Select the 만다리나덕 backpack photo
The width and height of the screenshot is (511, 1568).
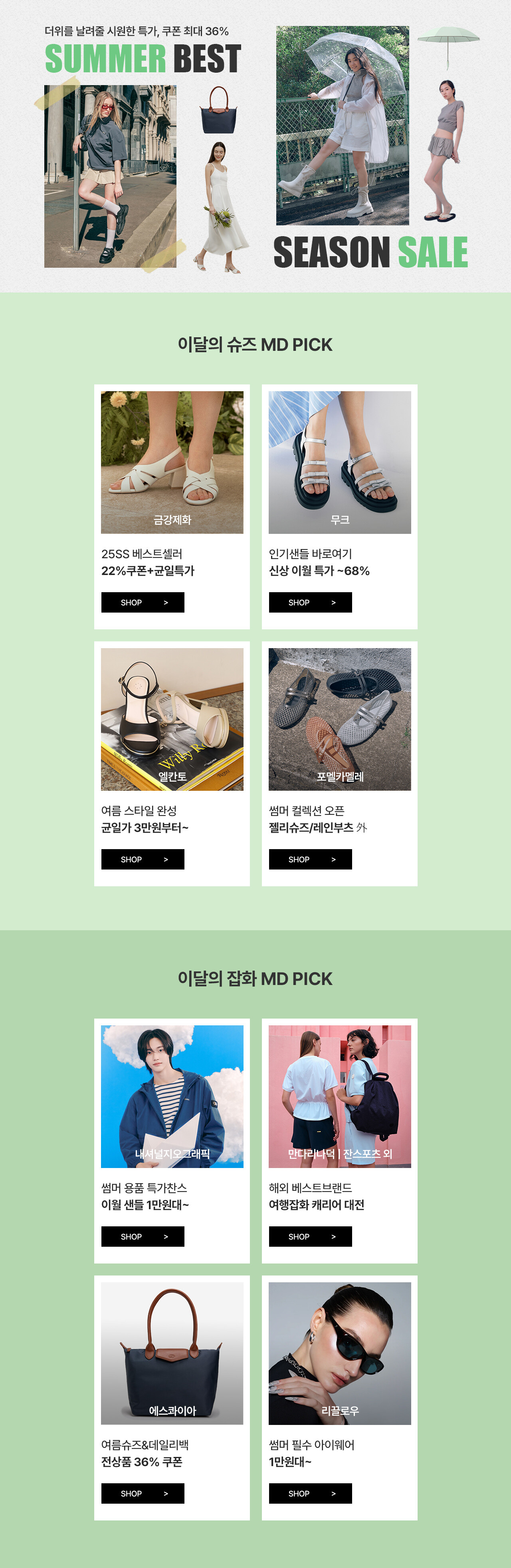tap(339, 1096)
